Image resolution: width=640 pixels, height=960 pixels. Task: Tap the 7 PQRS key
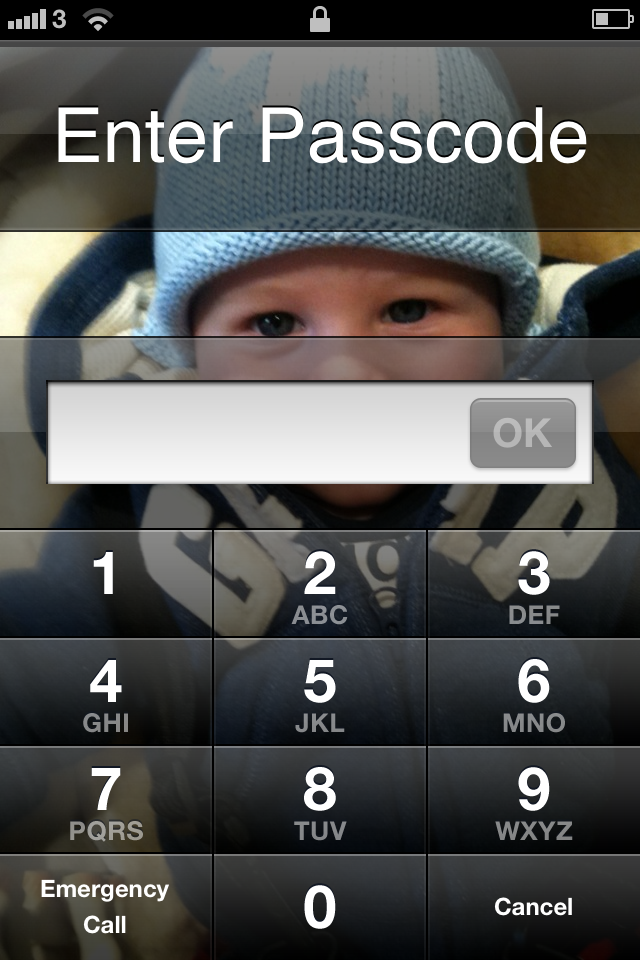pos(105,800)
